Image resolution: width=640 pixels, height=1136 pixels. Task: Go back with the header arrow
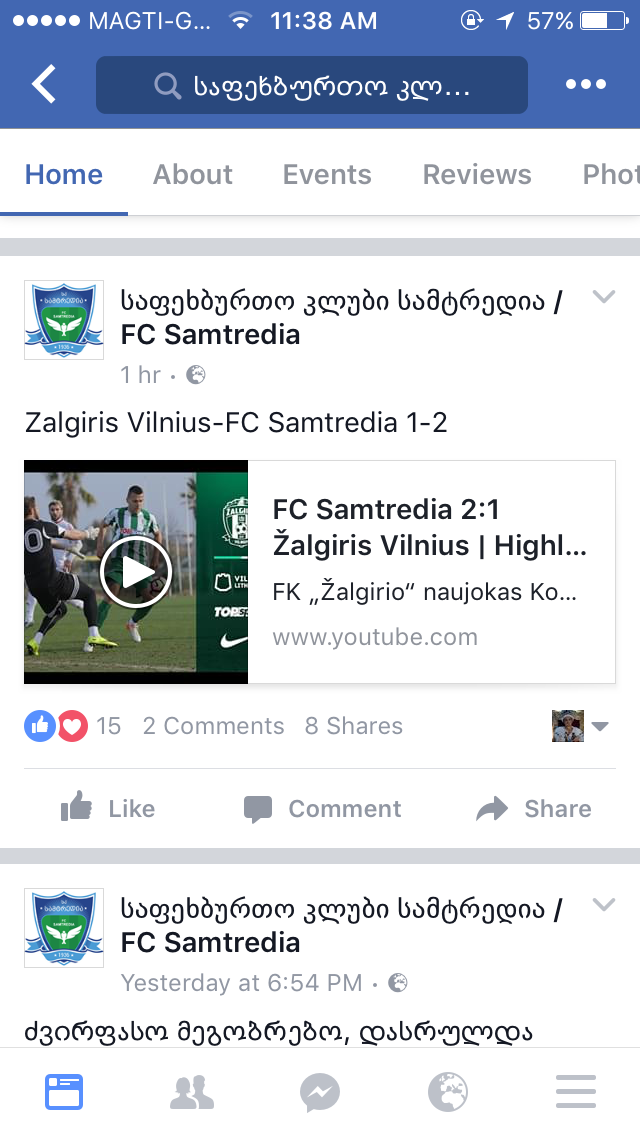[45, 85]
